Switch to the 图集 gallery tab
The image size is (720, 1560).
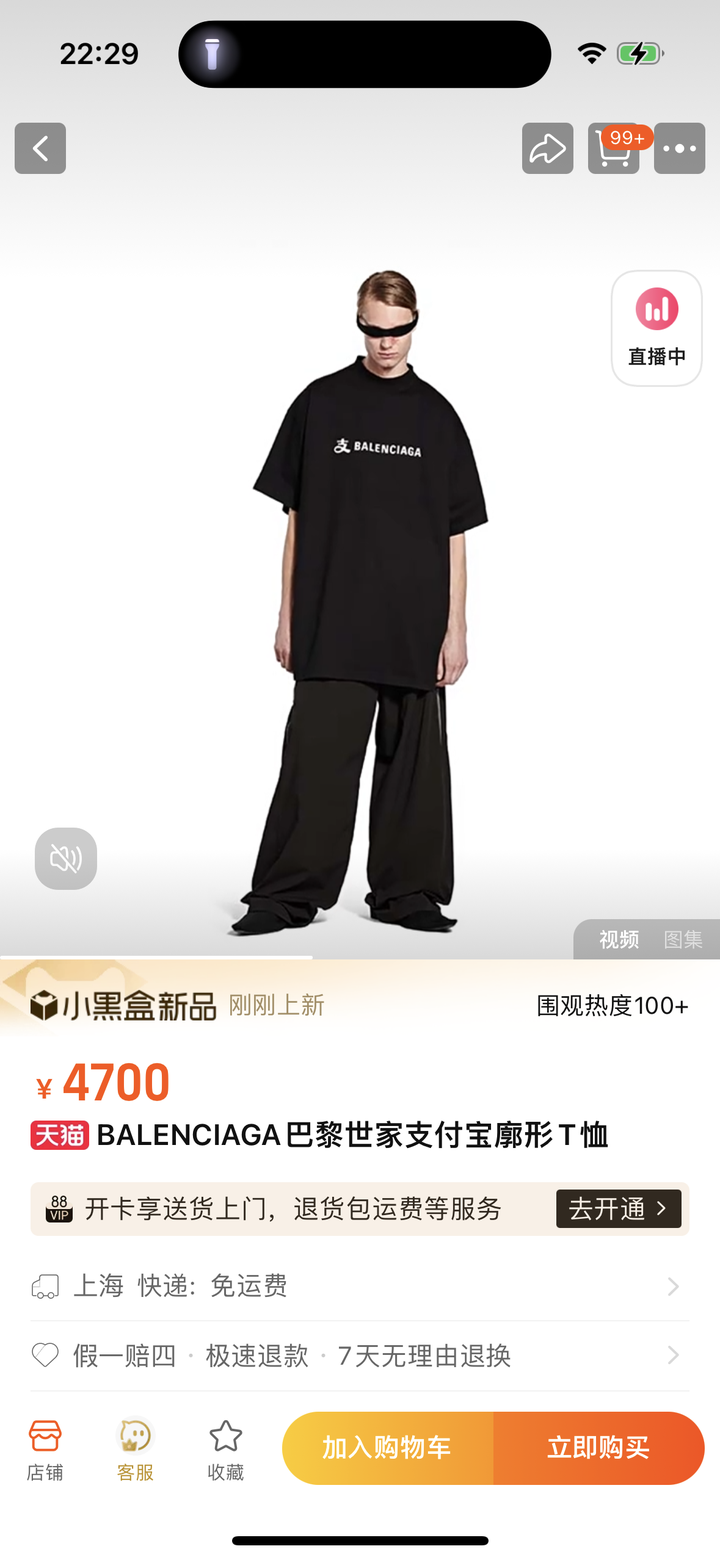[683, 940]
